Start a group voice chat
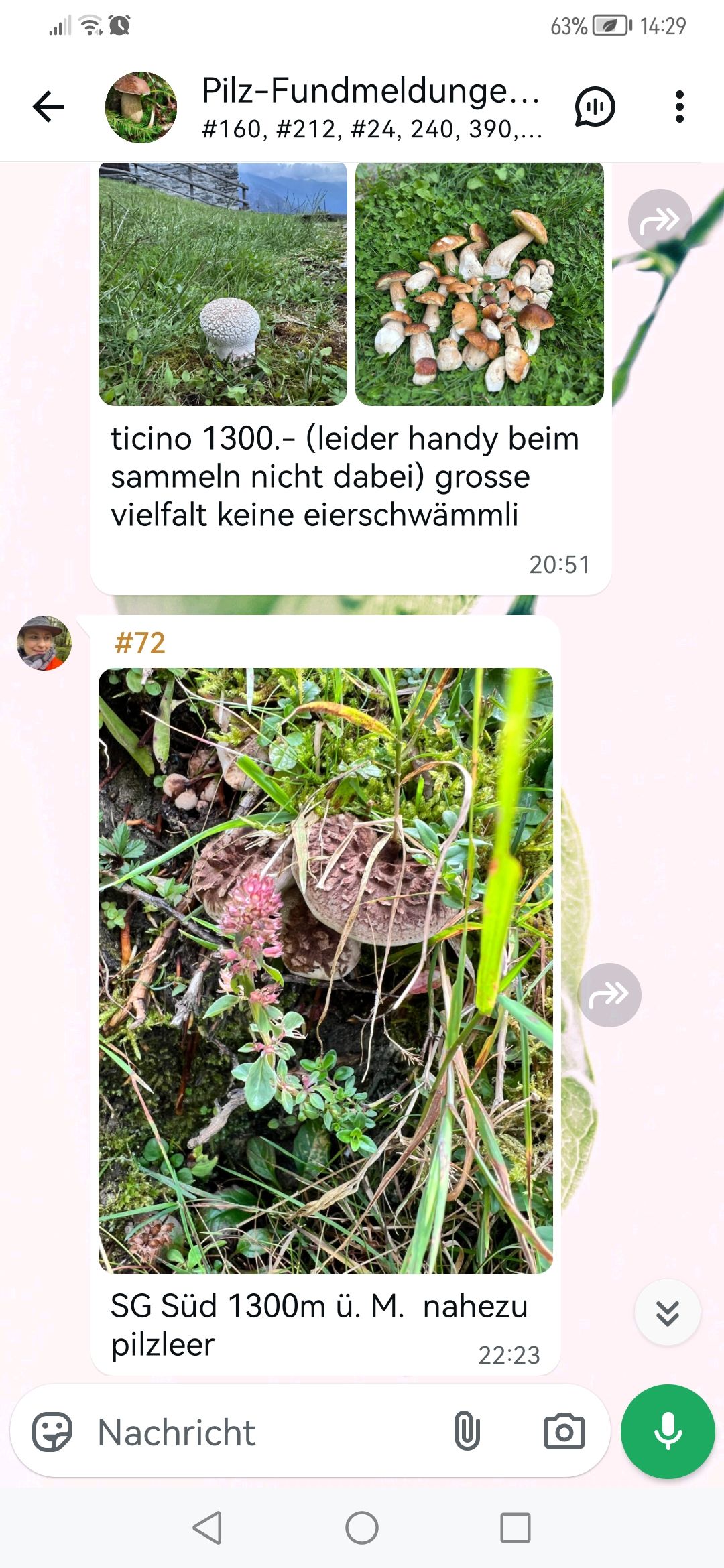The image size is (724, 1568). (x=595, y=107)
